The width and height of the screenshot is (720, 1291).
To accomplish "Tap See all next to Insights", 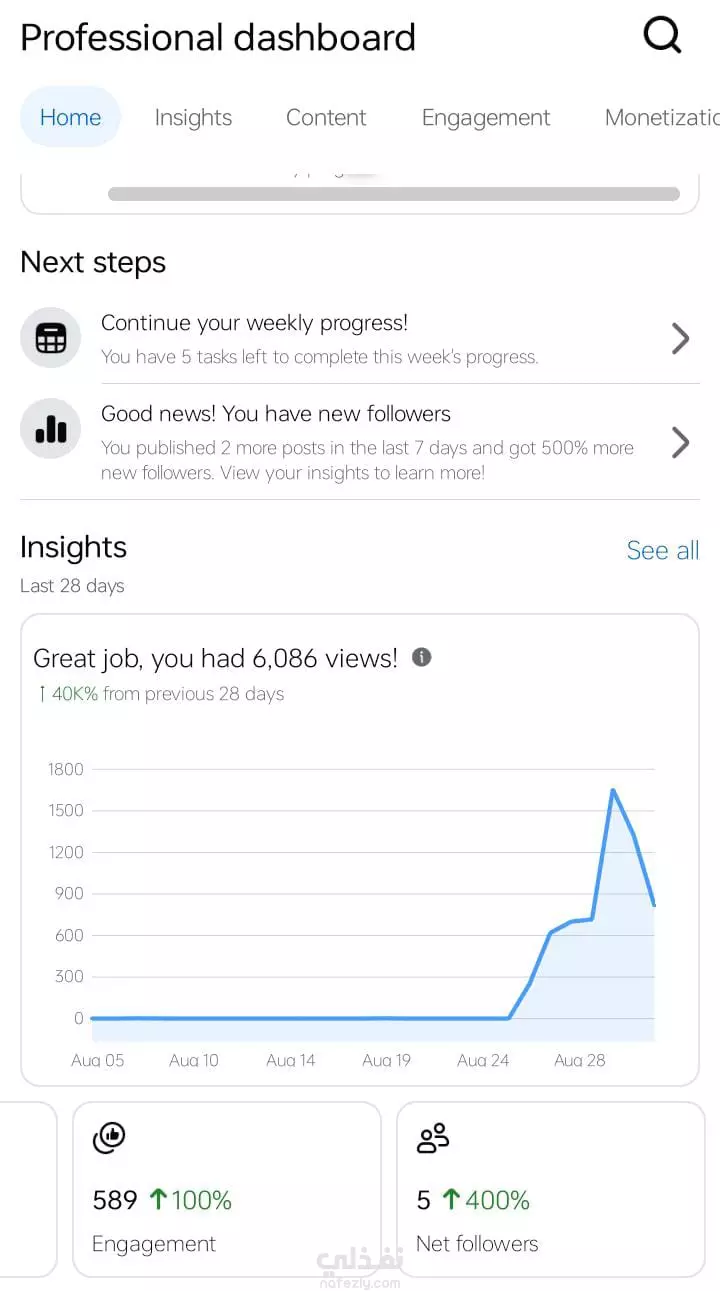I will 663,550.
